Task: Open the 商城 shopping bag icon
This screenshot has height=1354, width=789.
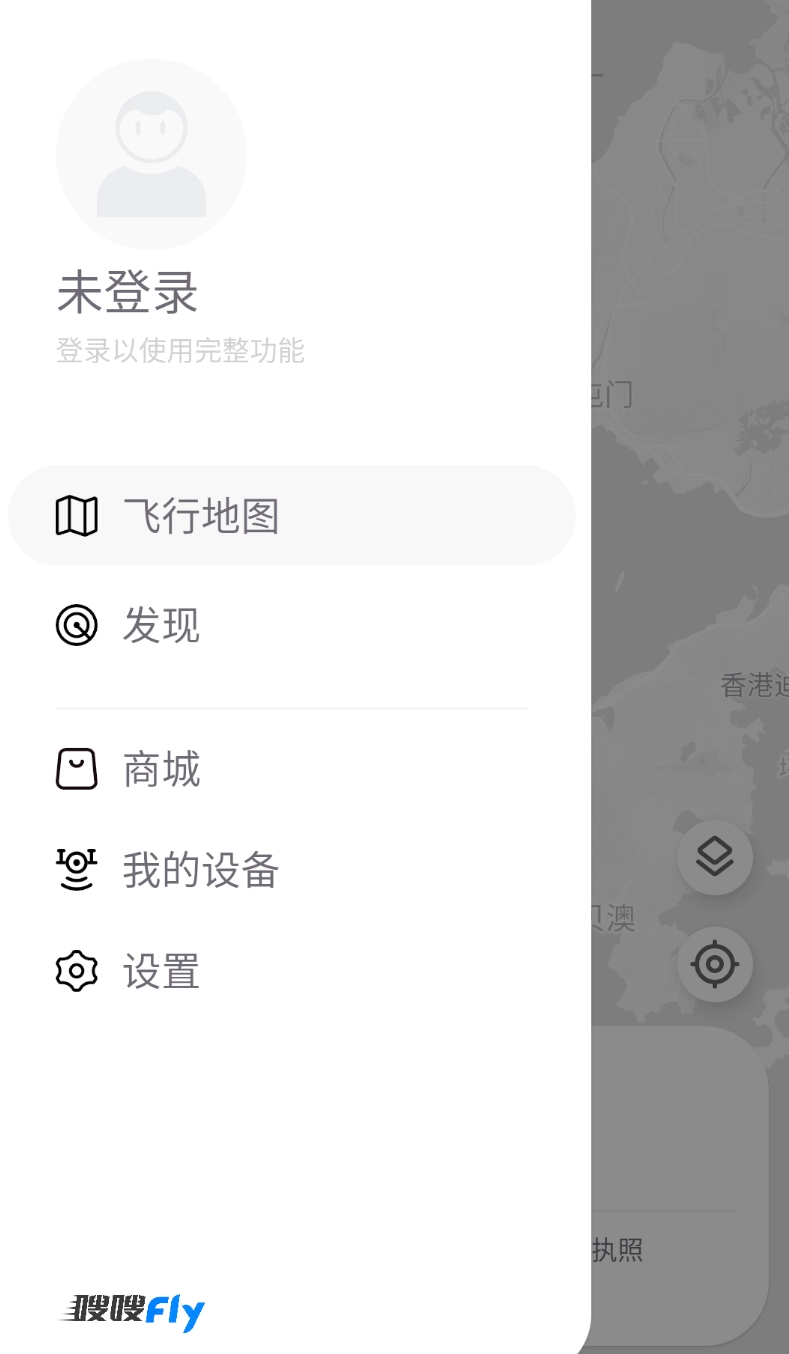Action: click(x=75, y=769)
